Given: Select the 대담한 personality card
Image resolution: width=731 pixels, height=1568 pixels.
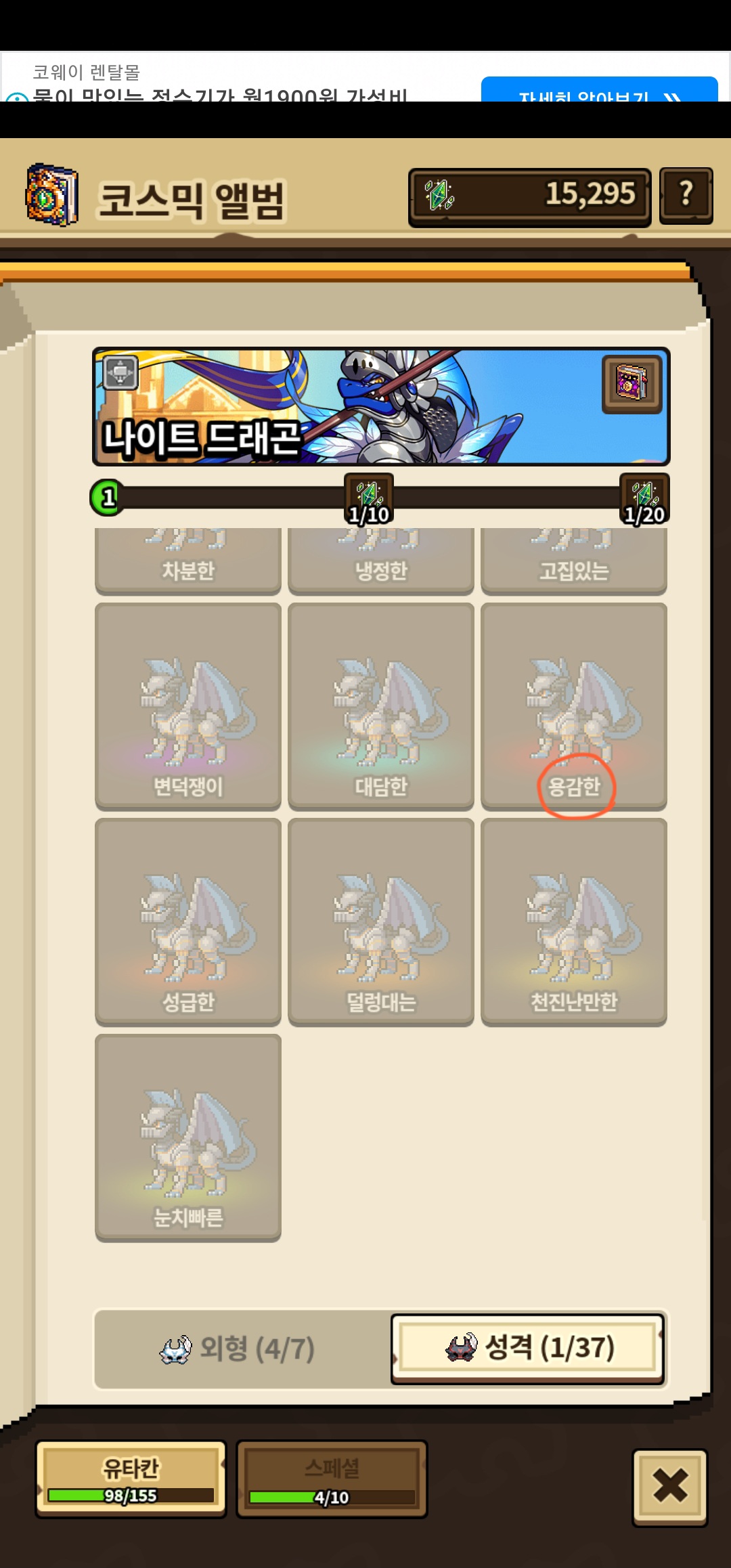Looking at the screenshot, I should (381, 706).
